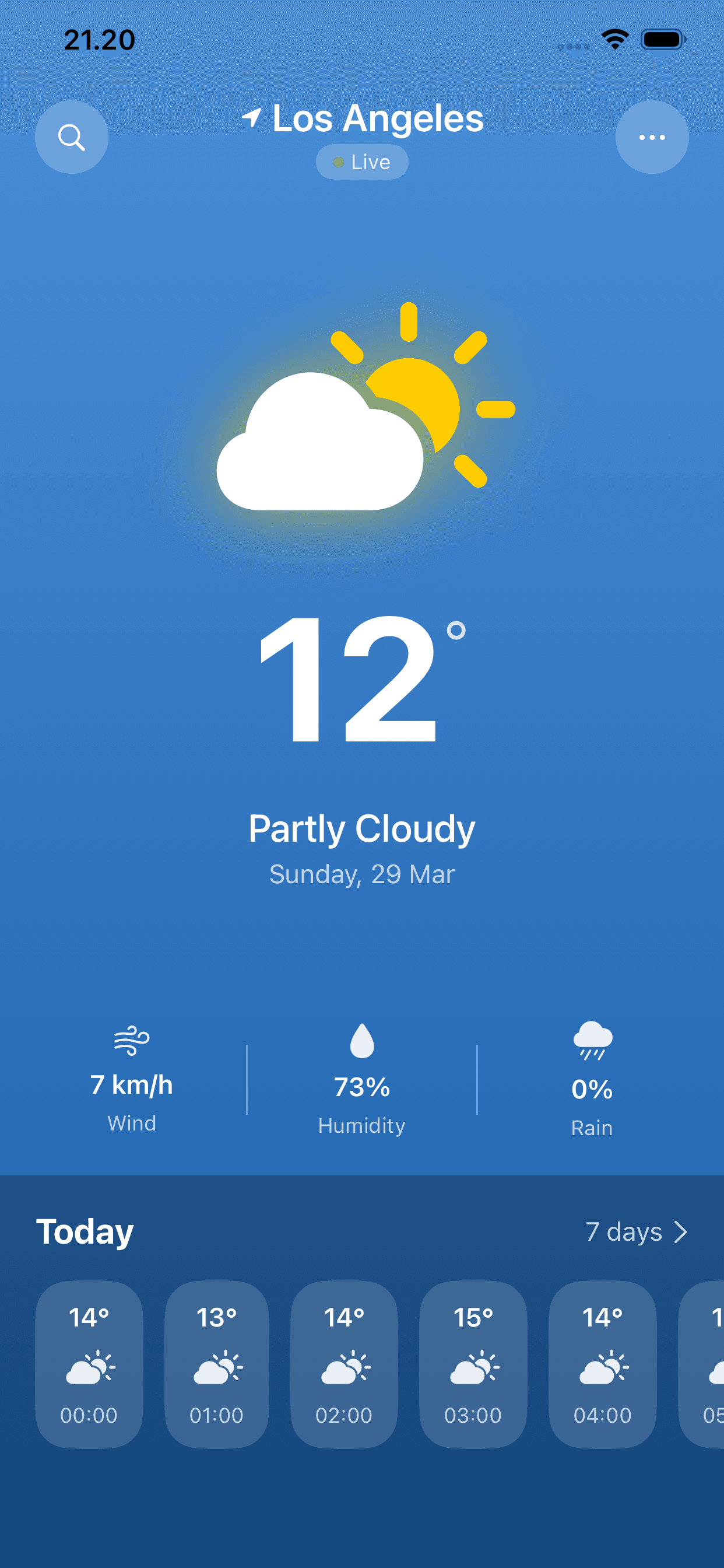This screenshot has width=724, height=1568.
Task: Click the rain cloud icon
Action: tap(592, 1041)
